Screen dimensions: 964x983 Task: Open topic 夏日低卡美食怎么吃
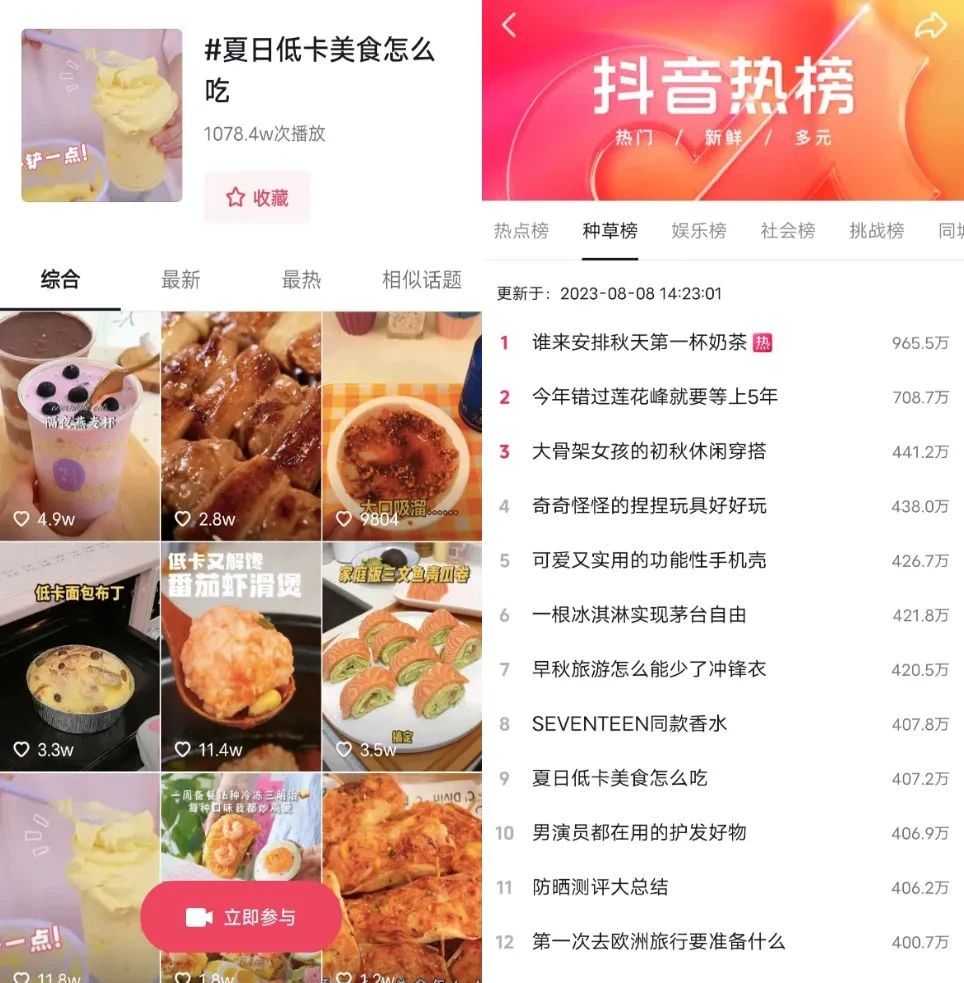(x=619, y=778)
